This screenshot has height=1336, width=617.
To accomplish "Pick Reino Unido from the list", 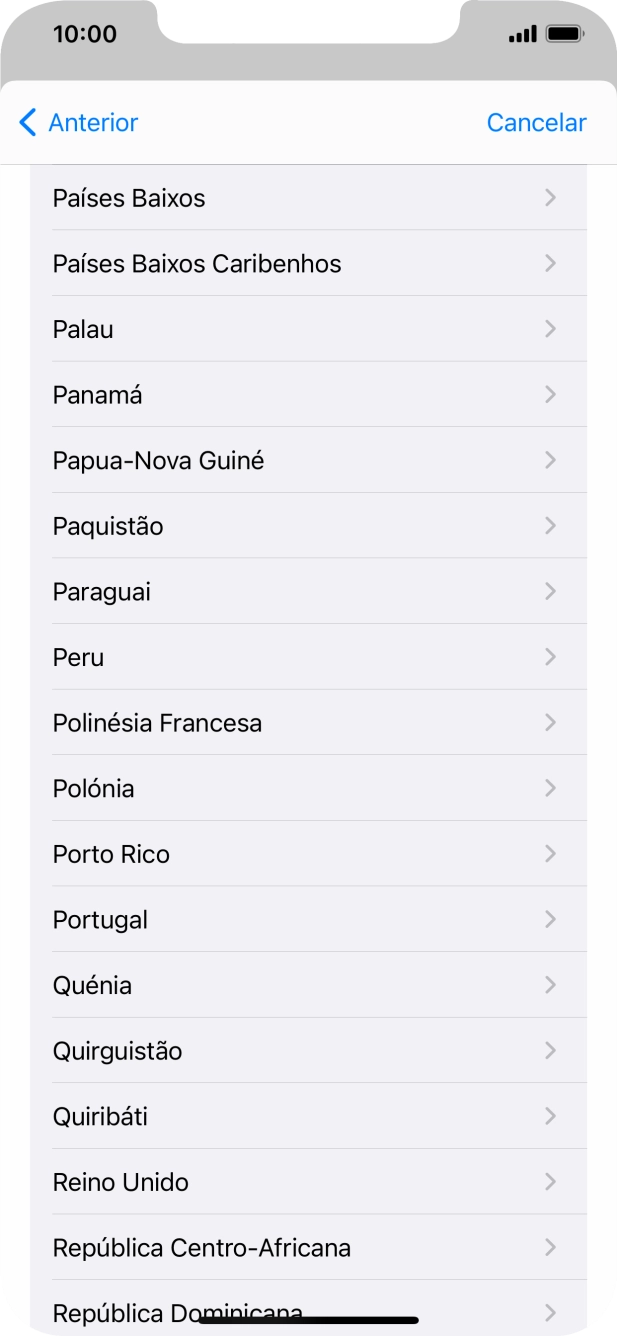I will click(x=308, y=1183).
